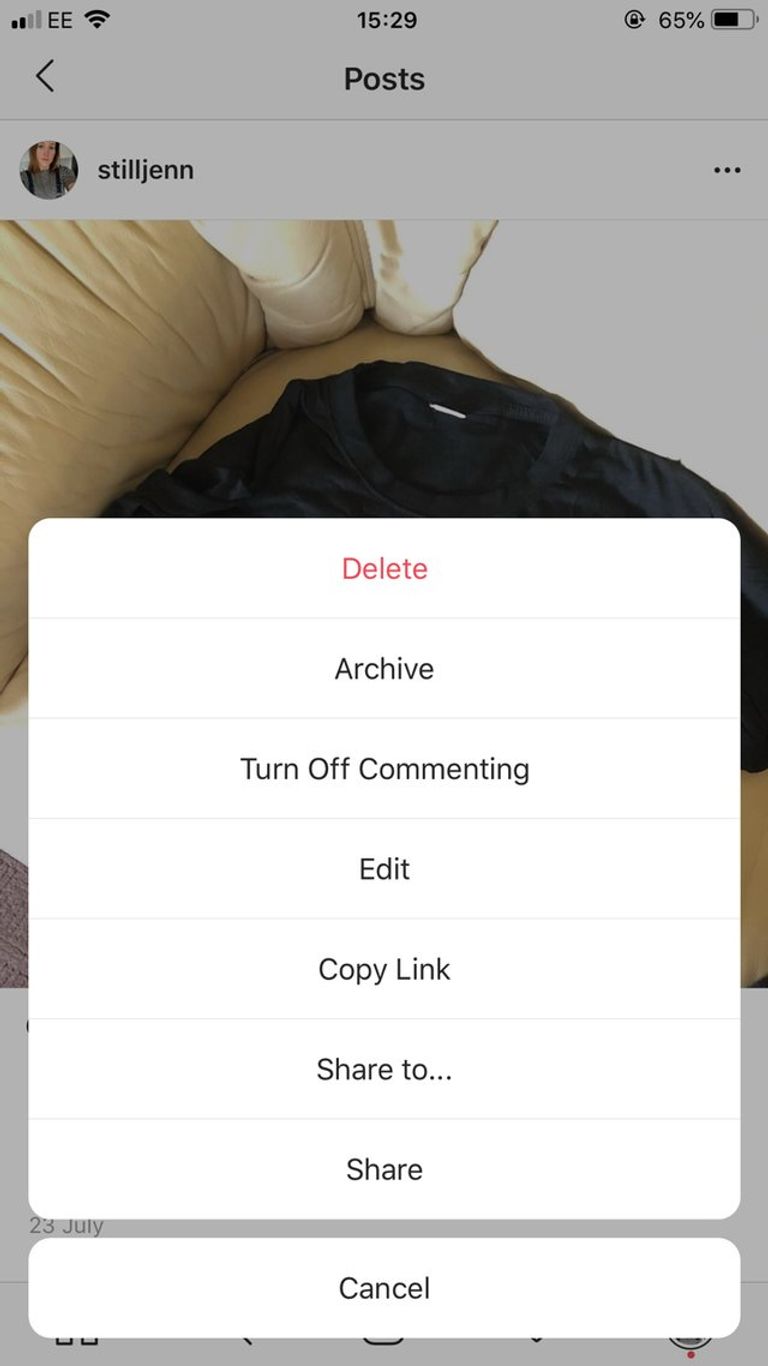Tap Share in the action sheet

point(384,1168)
